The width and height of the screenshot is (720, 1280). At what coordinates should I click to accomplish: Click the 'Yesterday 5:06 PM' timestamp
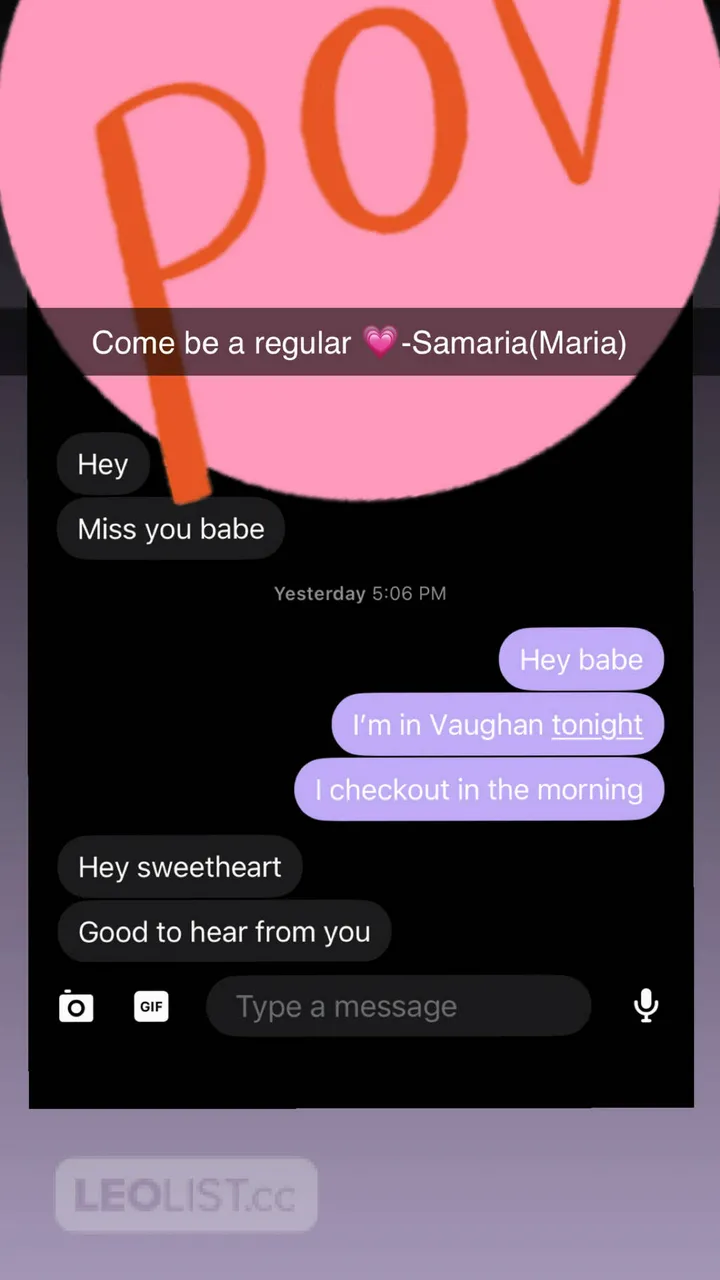click(360, 593)
